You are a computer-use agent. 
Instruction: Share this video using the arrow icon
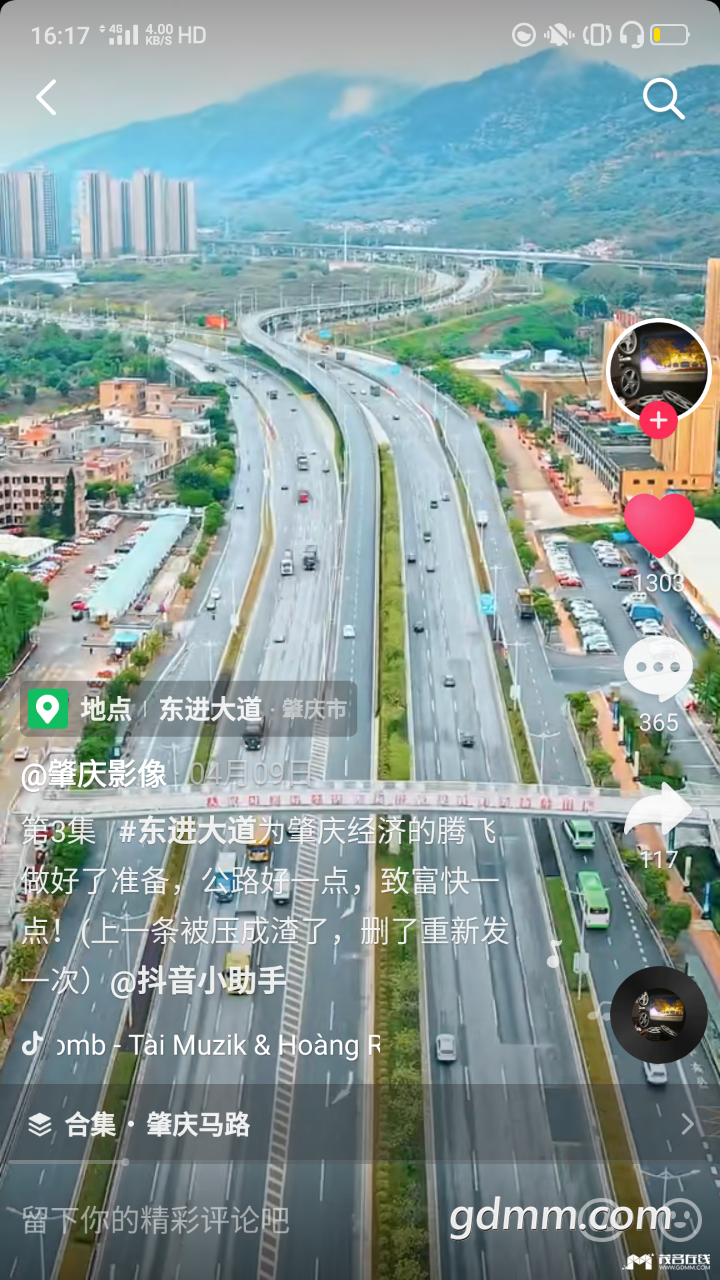pyautogui.click(x=658, y=810)
